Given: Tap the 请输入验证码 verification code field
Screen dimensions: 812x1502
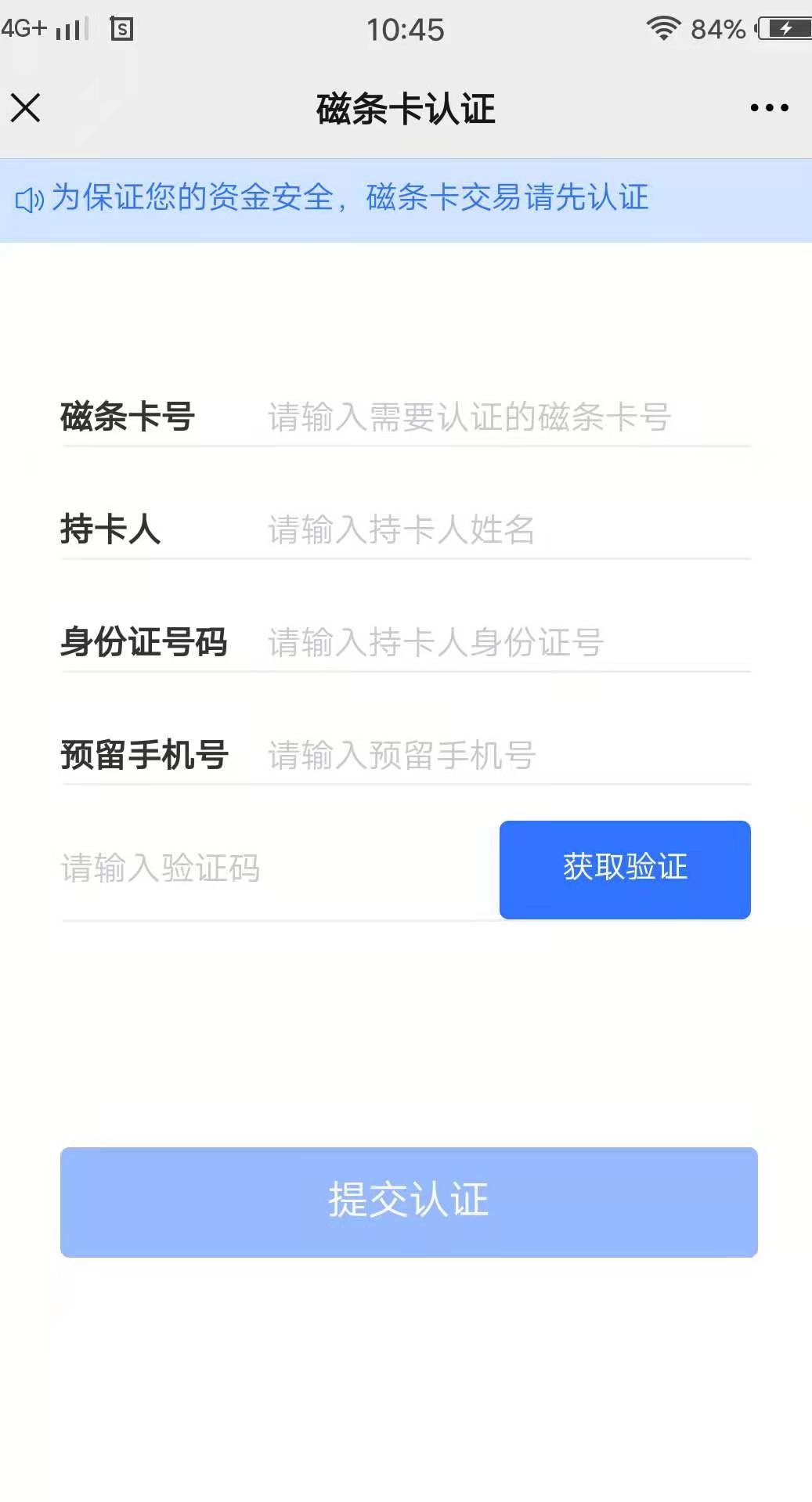Looking at the screenshot, I should 235,868.
